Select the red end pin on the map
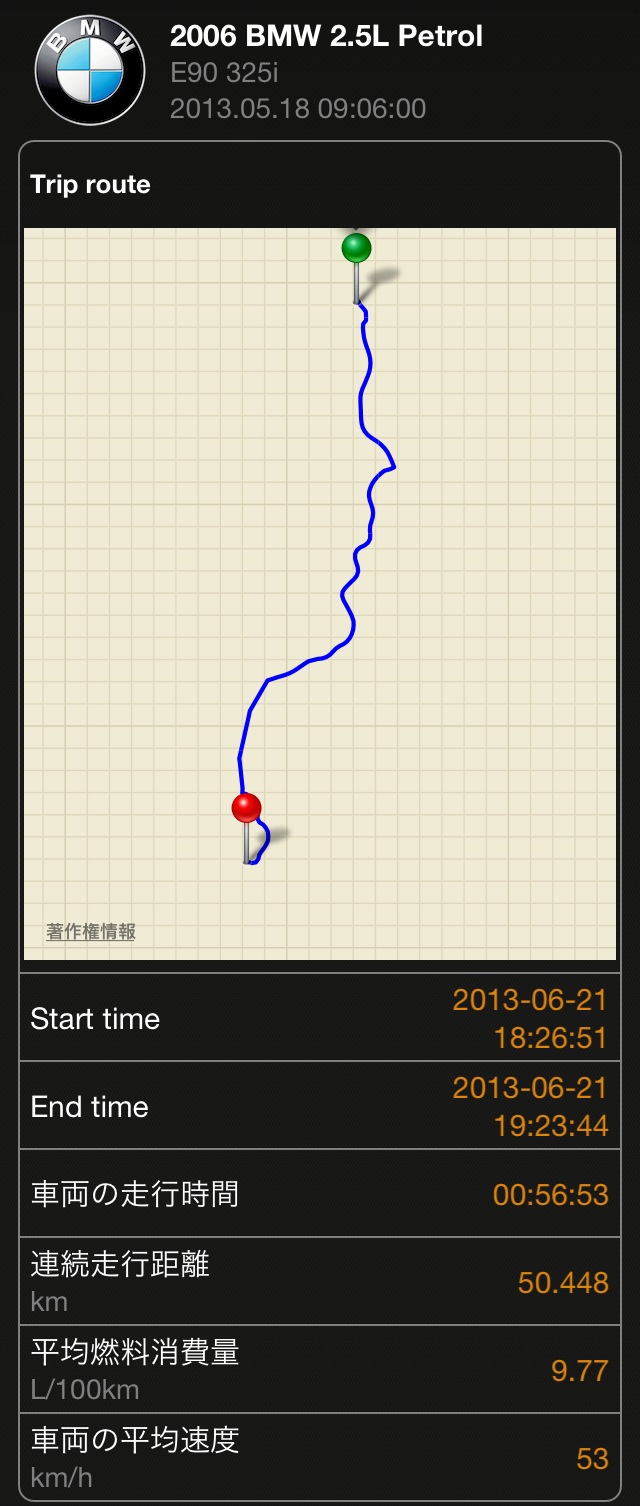Screen dimensions: 640x1506 tap(246, 808)
